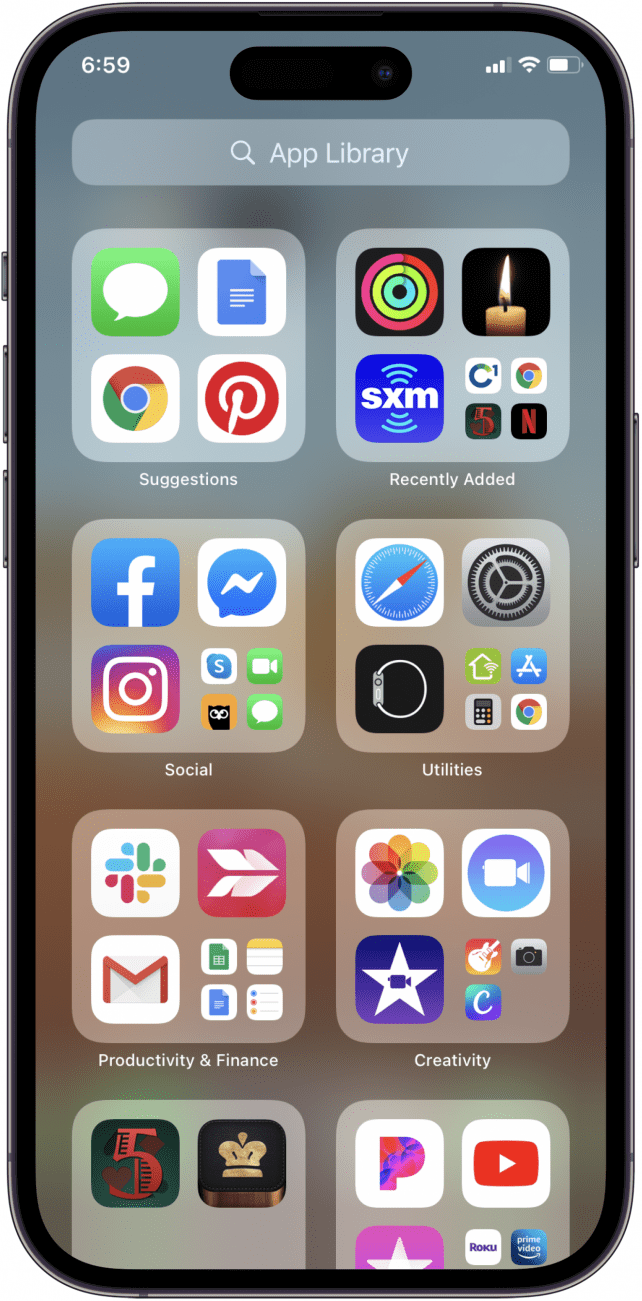The height and width of the screenshot is (1301, 642).
Task: Expand the Recently Added small icons group
Action: tap(506, 398)
